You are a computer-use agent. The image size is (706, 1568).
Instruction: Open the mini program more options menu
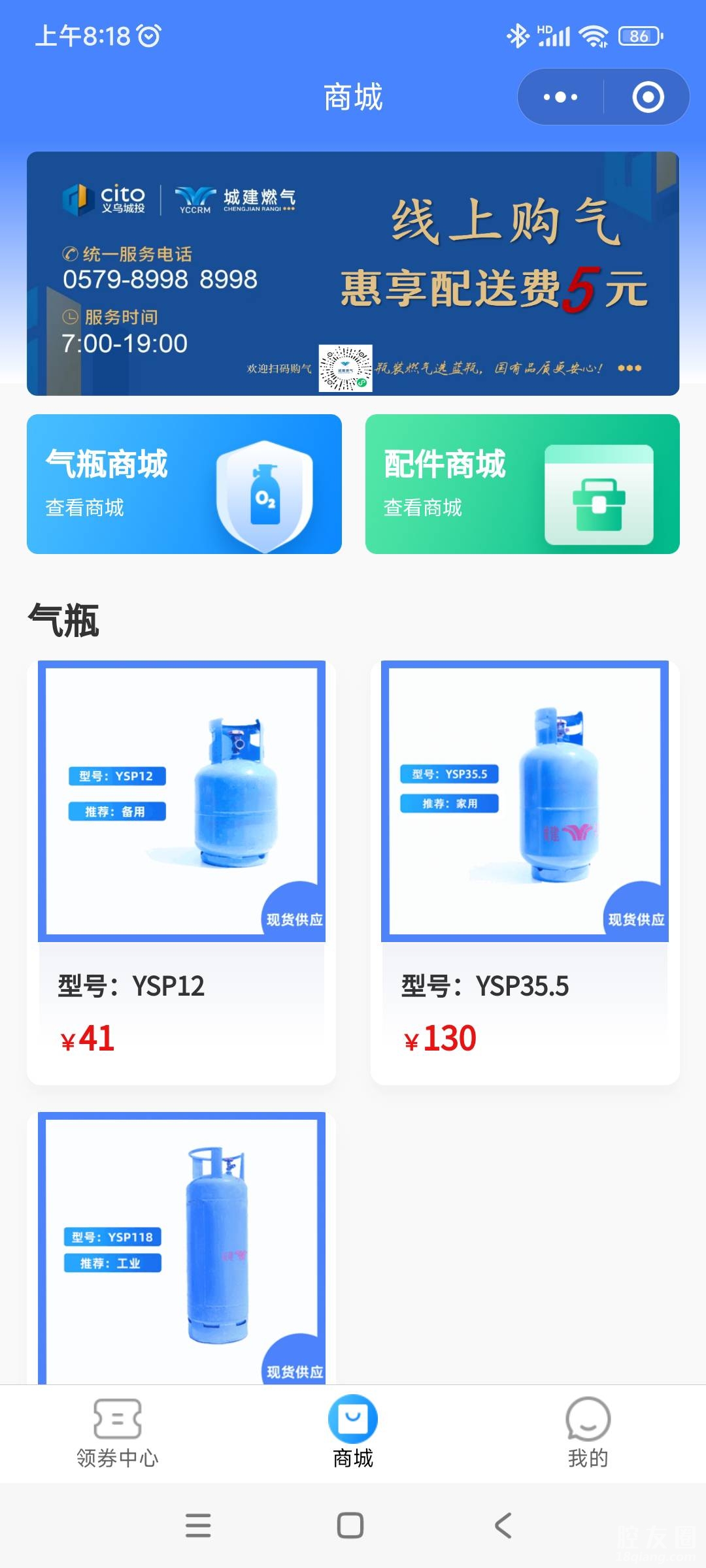click(x=561, y=97)
